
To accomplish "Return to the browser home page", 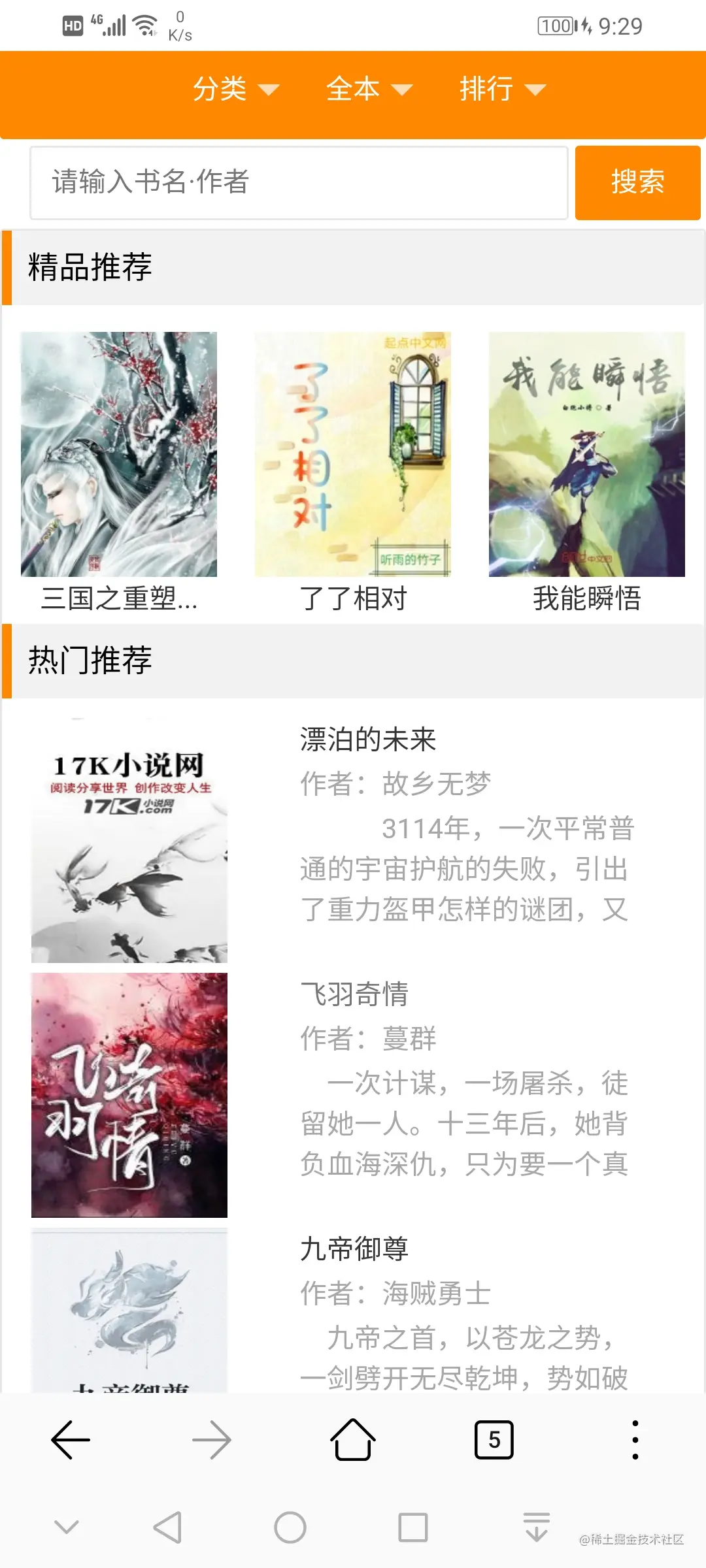I will click(353, 1439).
